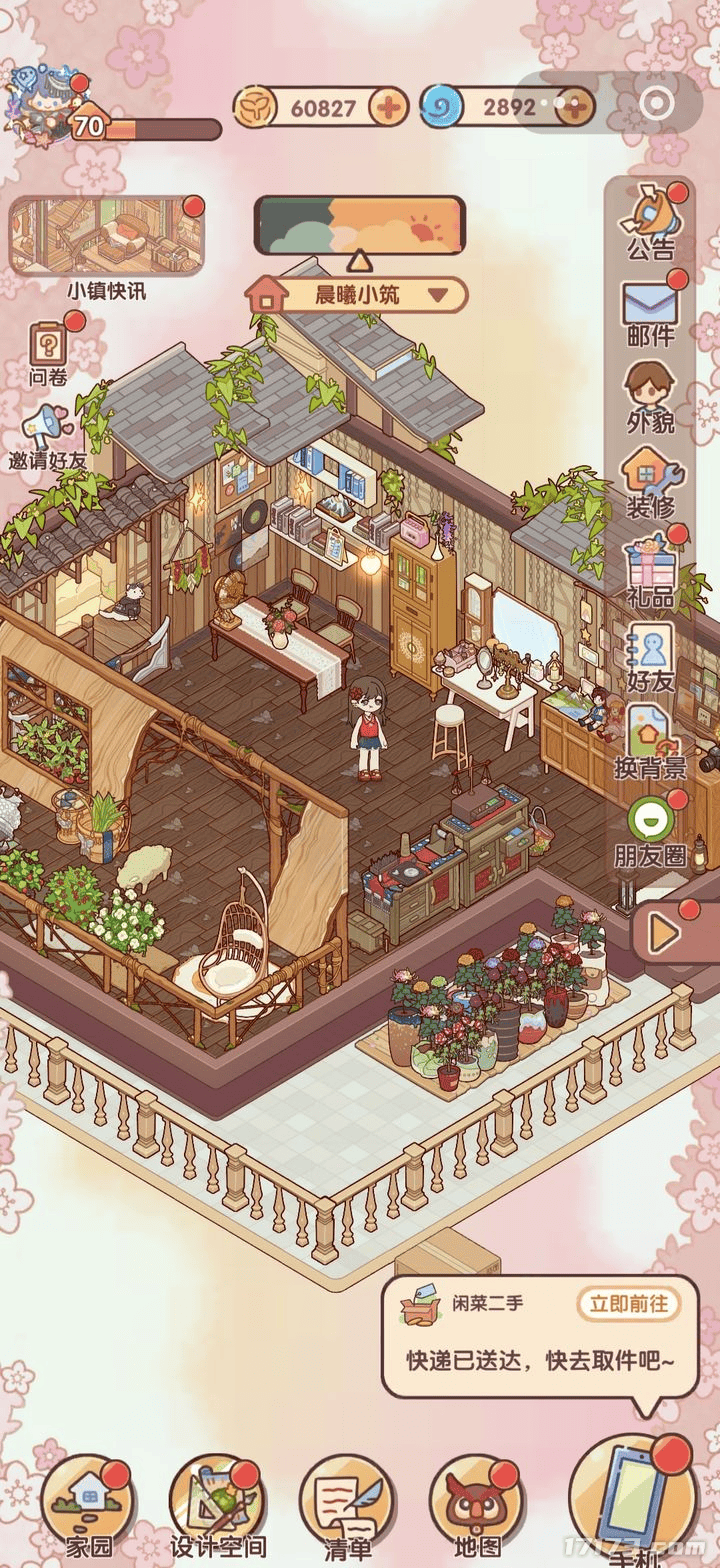Open the 外貌 appearance menu
The image size is (720, 1568).
coord(651,397)
